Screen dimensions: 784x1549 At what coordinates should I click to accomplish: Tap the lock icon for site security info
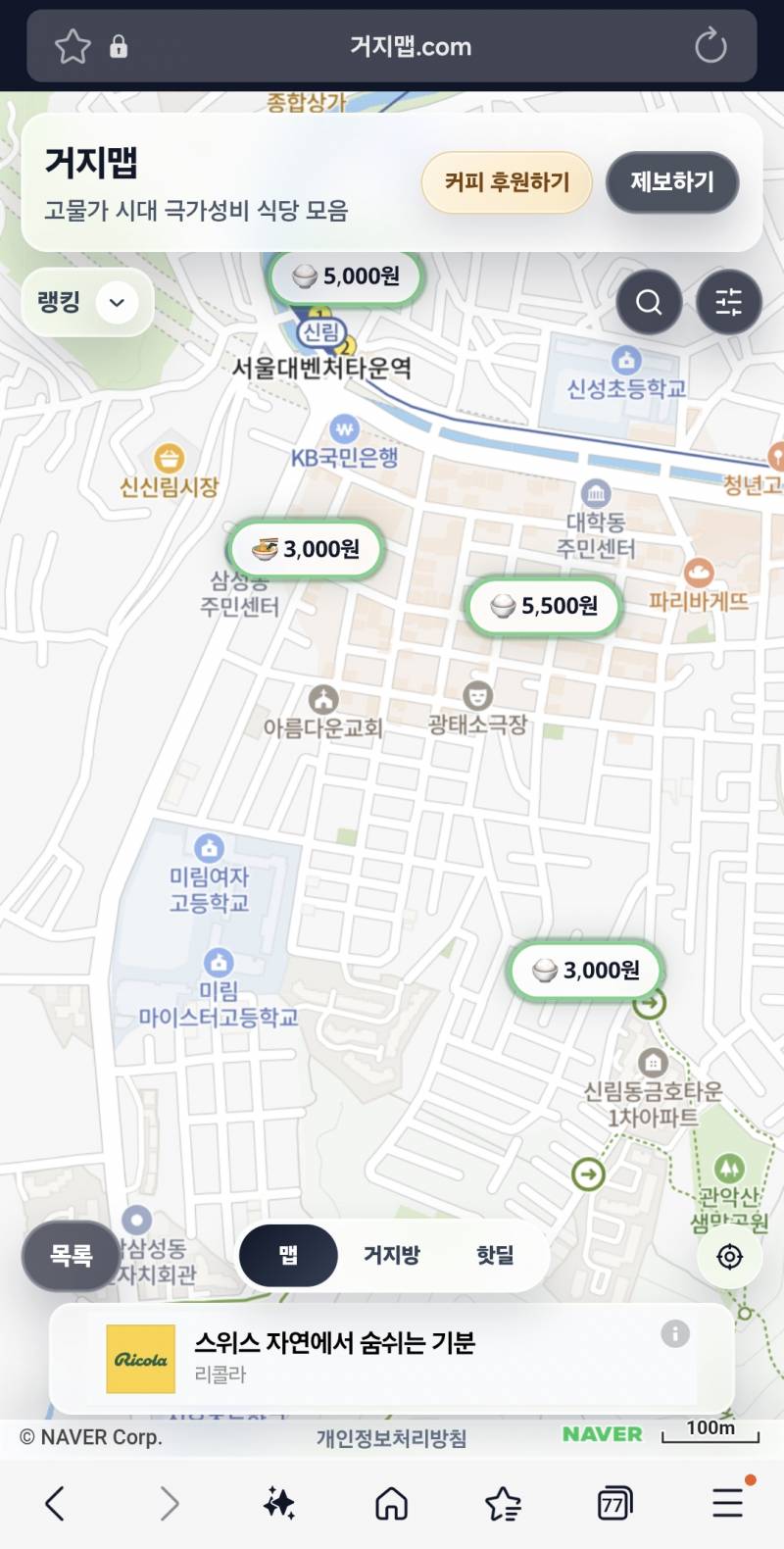click(118, 46)
